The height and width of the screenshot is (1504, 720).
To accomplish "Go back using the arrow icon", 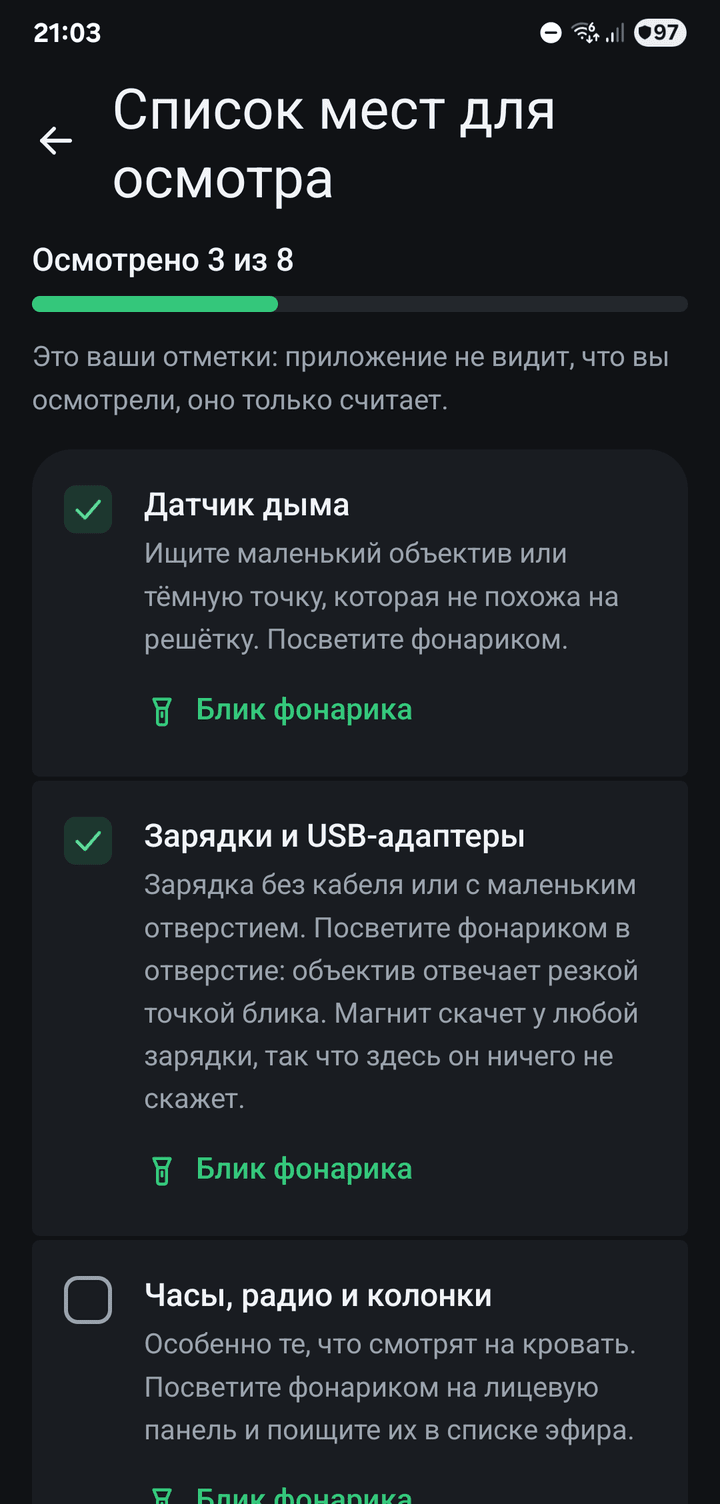I will tap(56, 141).
